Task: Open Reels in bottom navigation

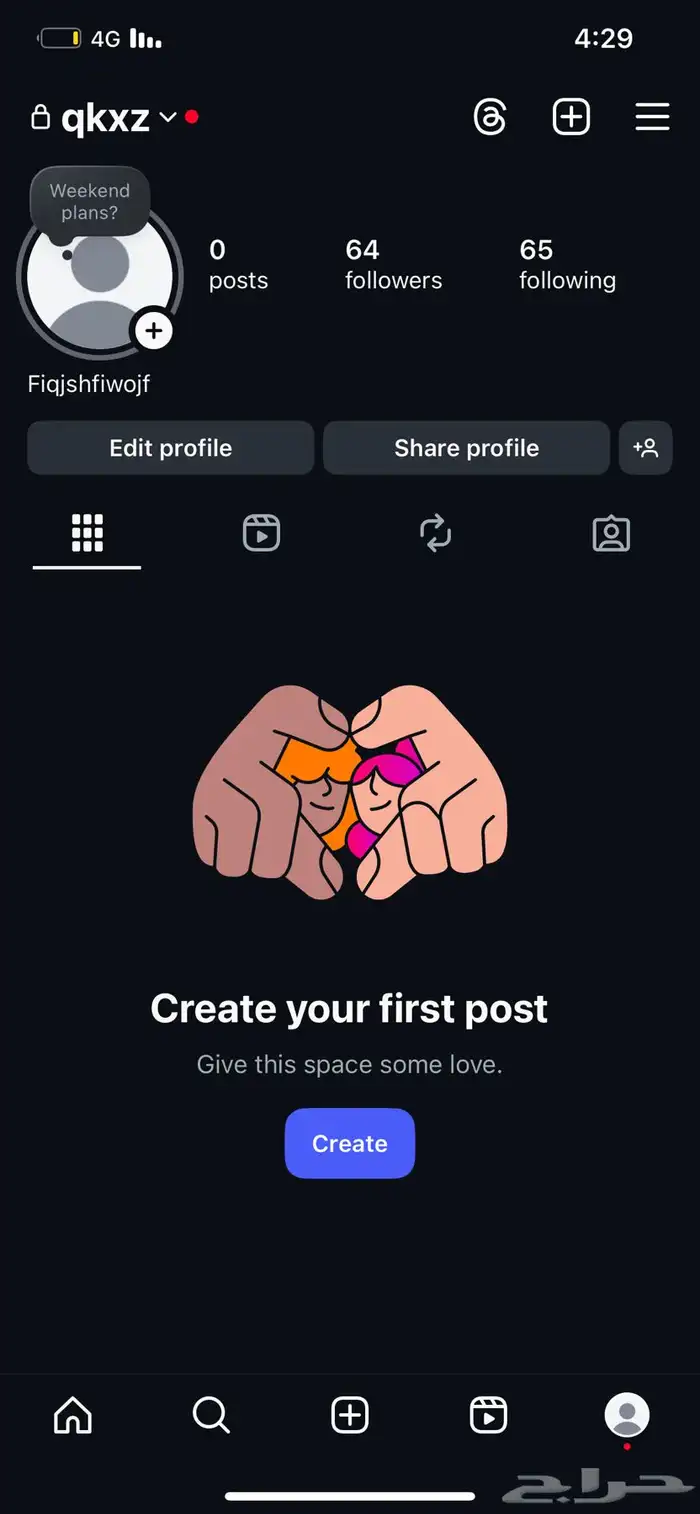Action: coord(488,1415)
